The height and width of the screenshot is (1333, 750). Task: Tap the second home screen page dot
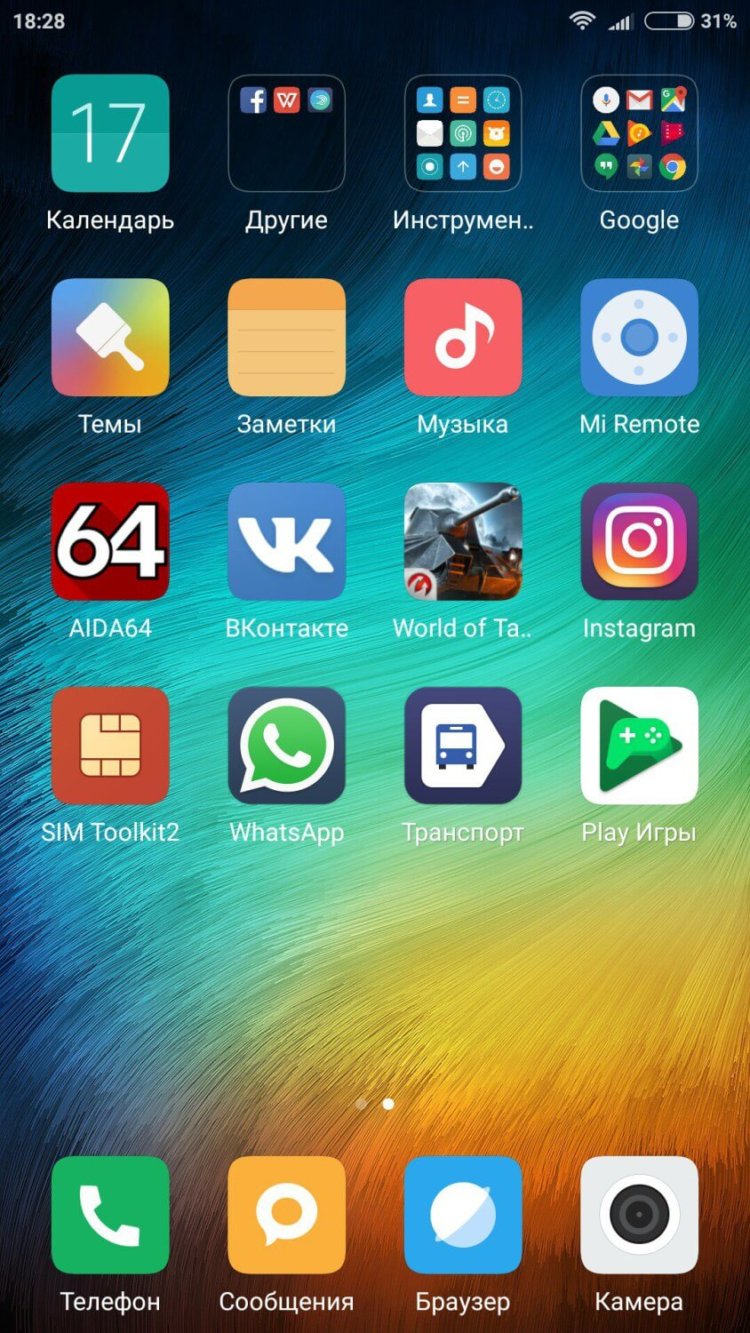coord(386,1103)
